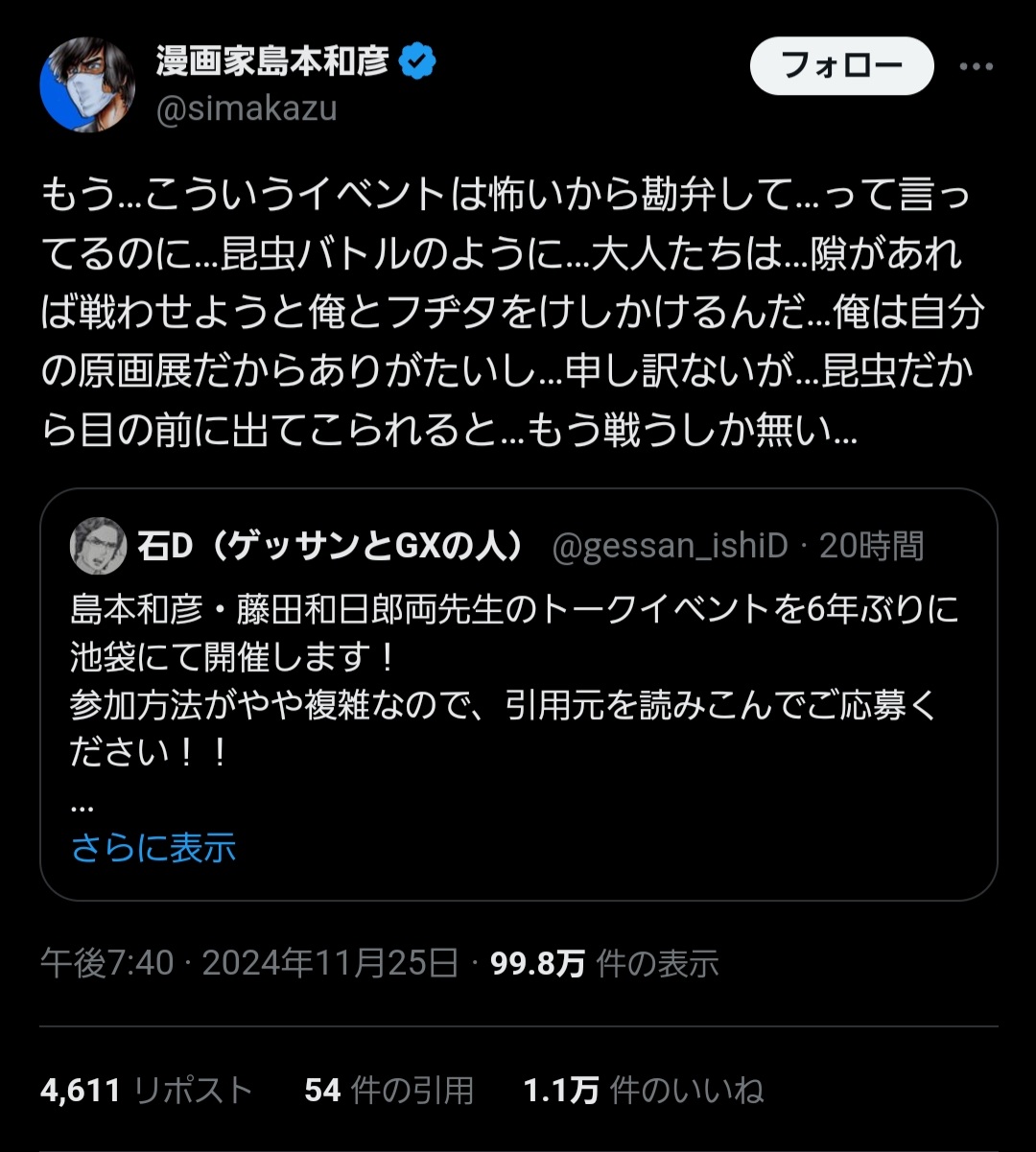View the 54 件の引用 quotes
Viewport: 1036px width, 1152px height.
388,1091
